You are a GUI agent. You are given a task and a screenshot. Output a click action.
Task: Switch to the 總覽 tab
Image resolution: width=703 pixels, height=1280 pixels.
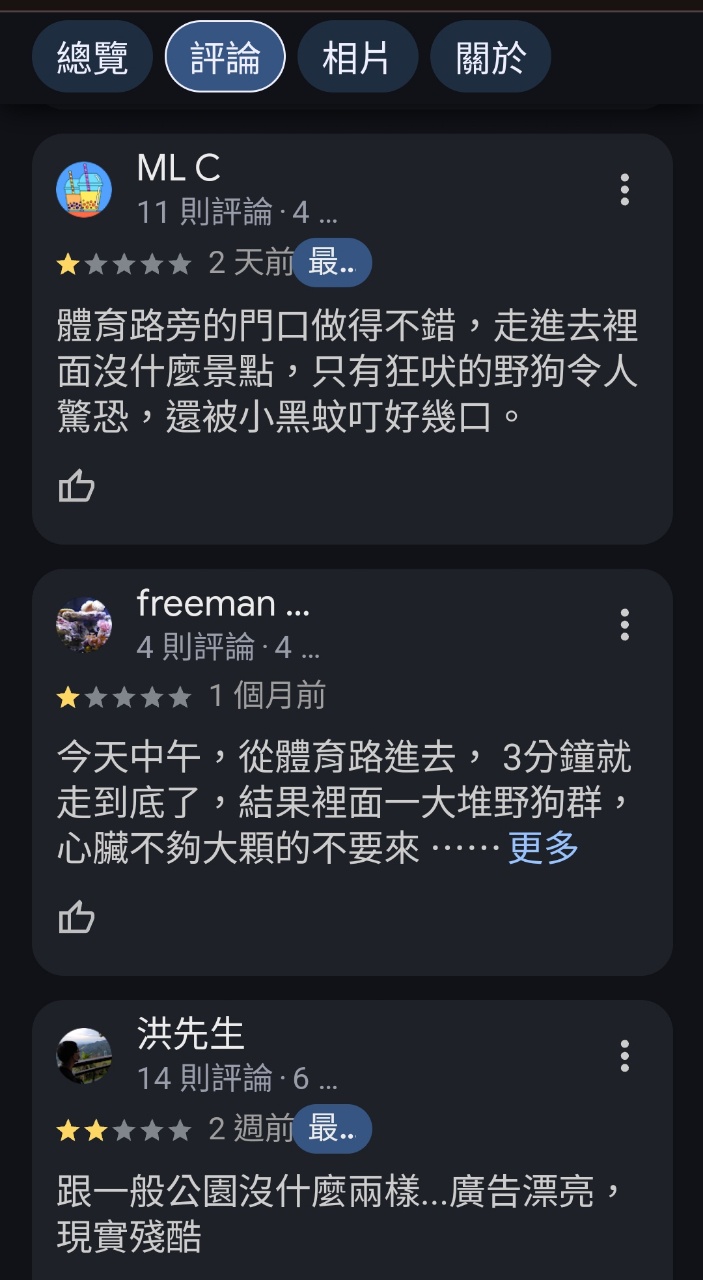point(92,58)
